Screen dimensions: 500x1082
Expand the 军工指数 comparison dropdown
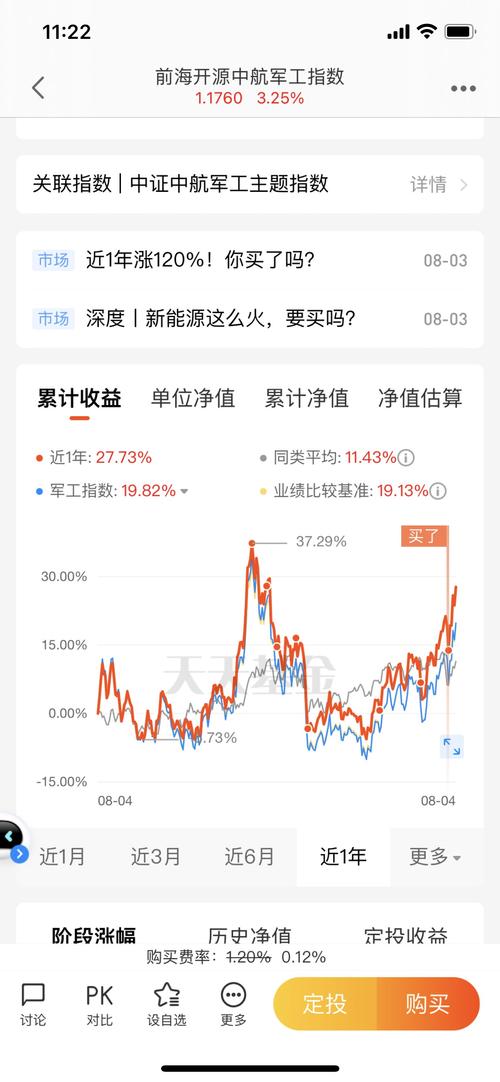click(184, 492)
